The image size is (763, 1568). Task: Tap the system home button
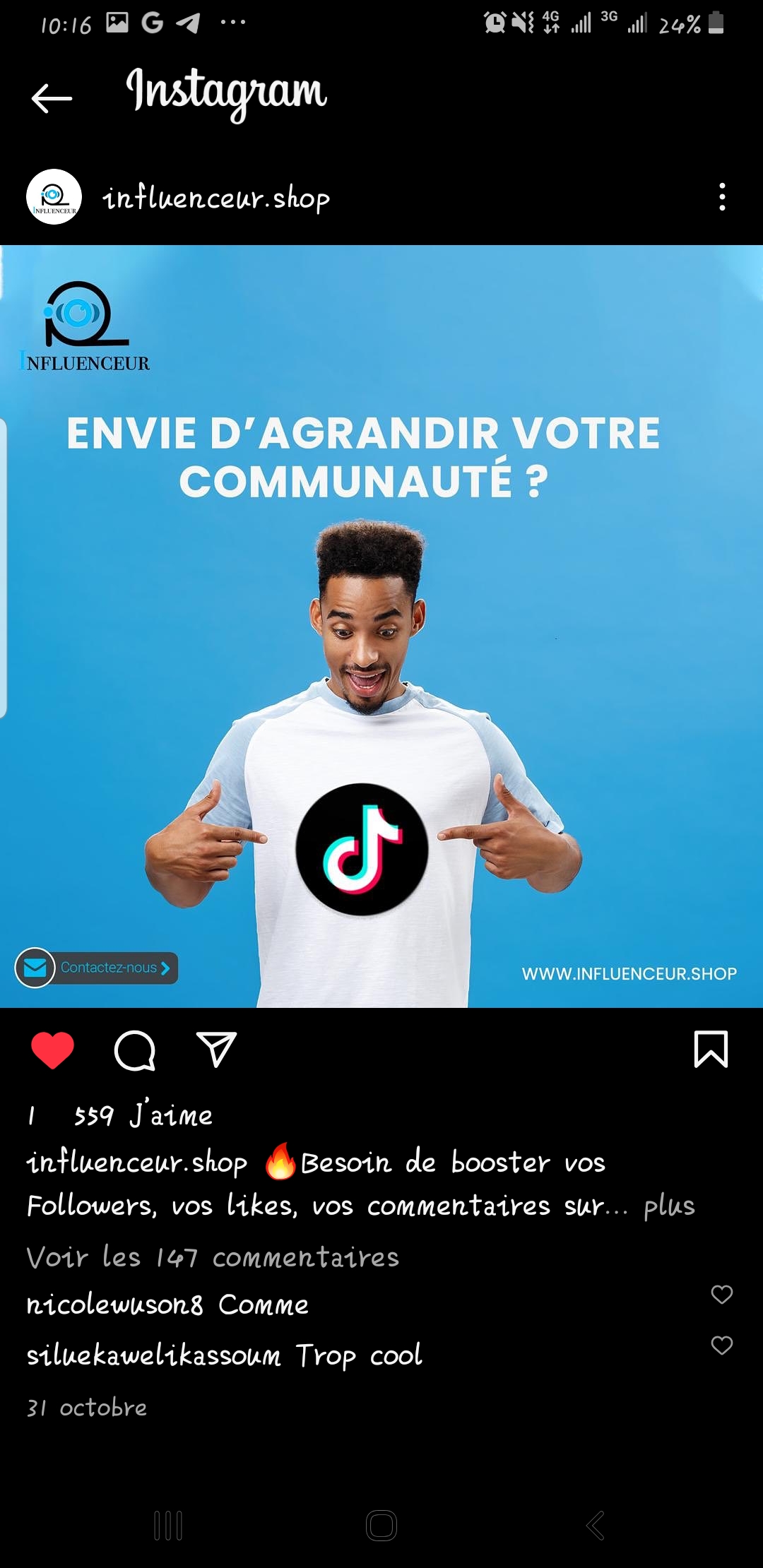(x=381, y=1526)
